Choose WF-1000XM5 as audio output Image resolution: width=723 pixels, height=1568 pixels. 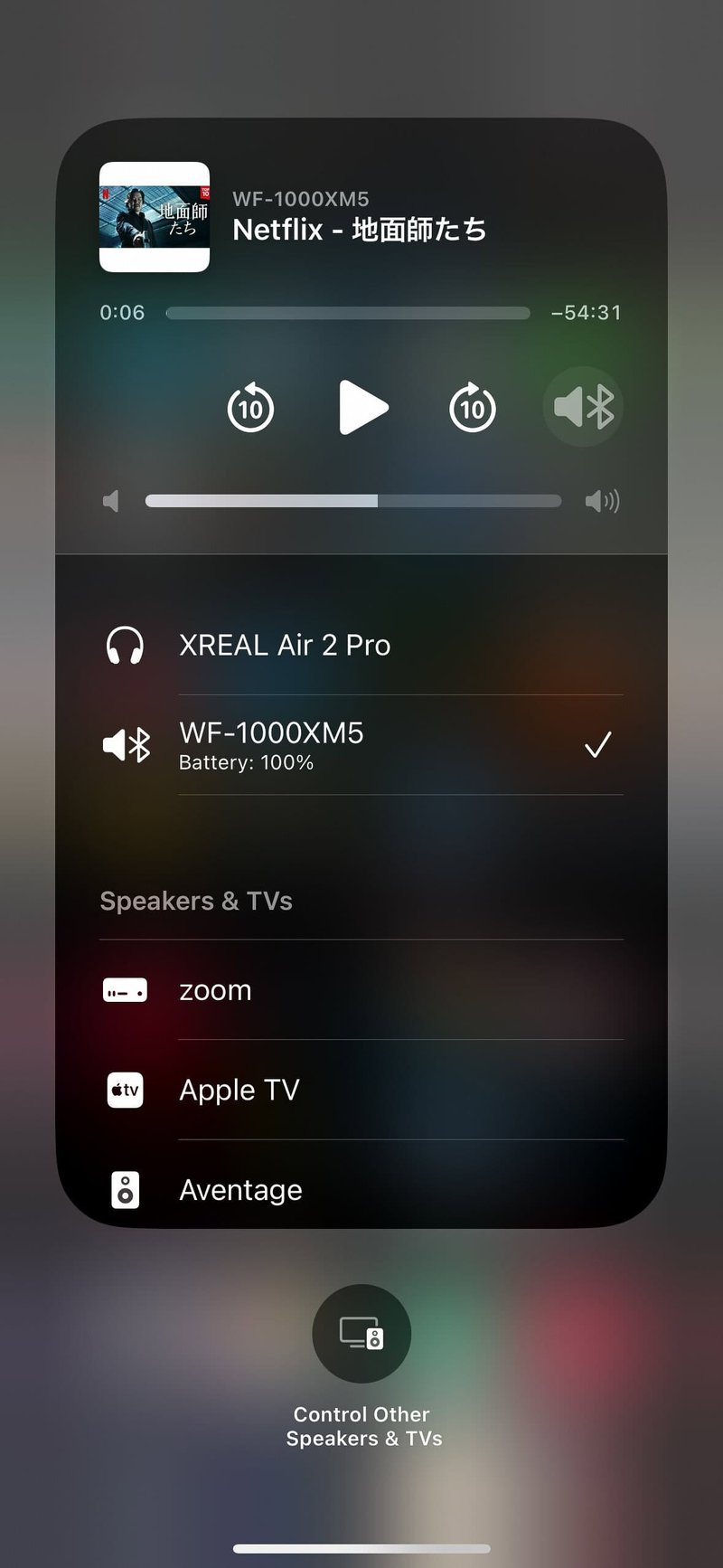point(361,745)
